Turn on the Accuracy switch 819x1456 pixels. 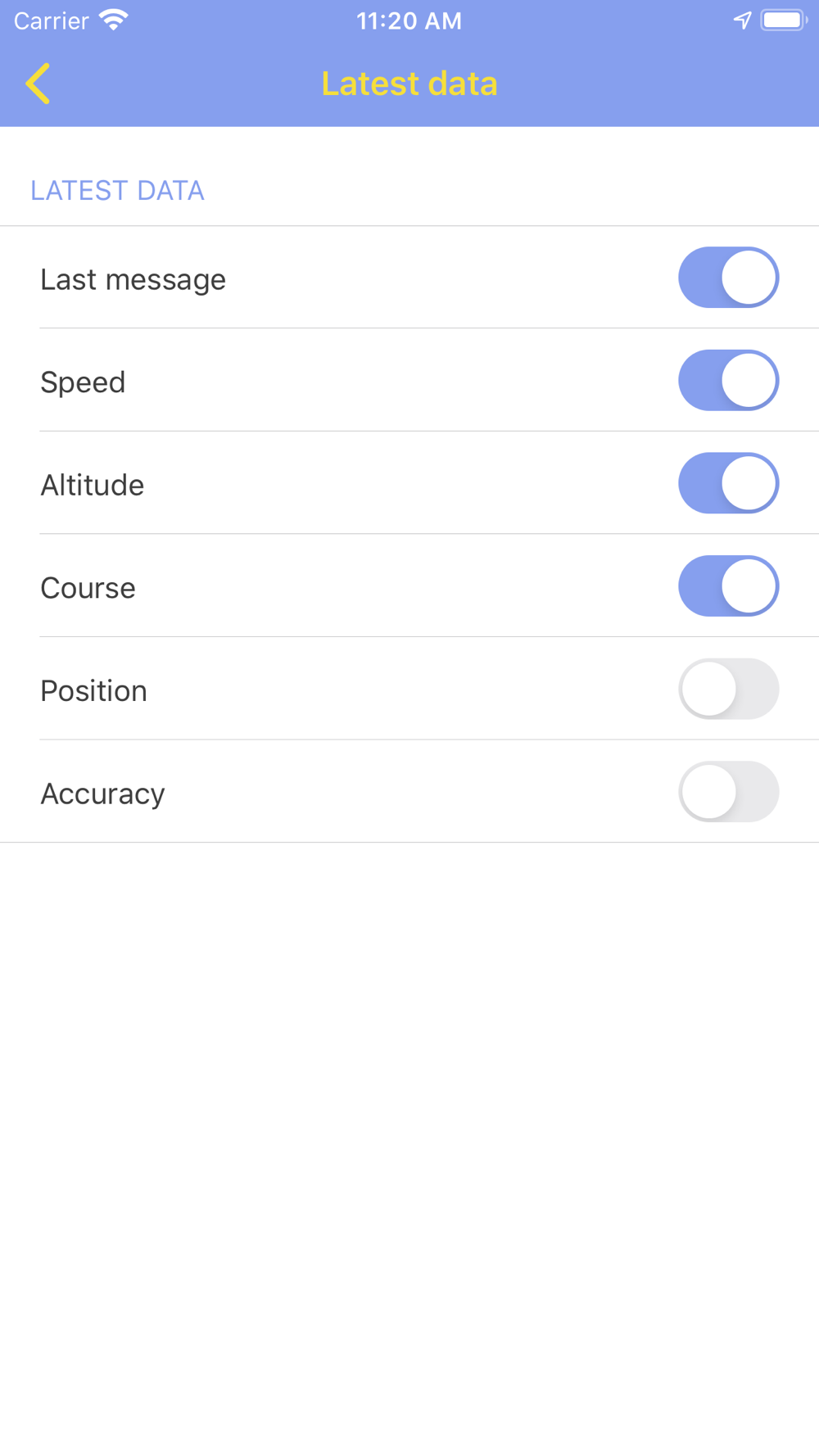(x=727, y=792)
